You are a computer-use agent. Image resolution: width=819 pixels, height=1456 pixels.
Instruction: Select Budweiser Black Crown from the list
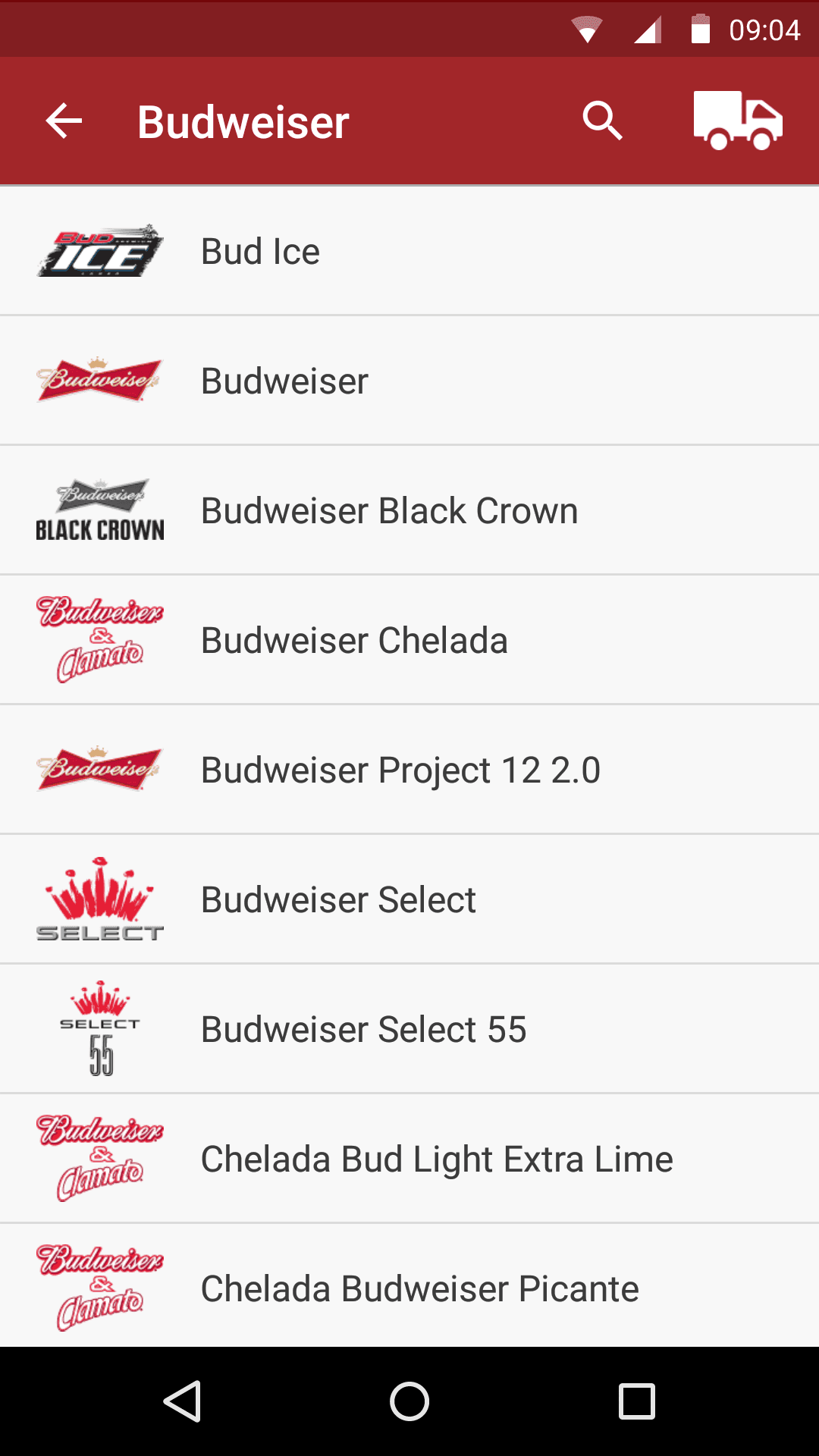[x=409, y=509]
